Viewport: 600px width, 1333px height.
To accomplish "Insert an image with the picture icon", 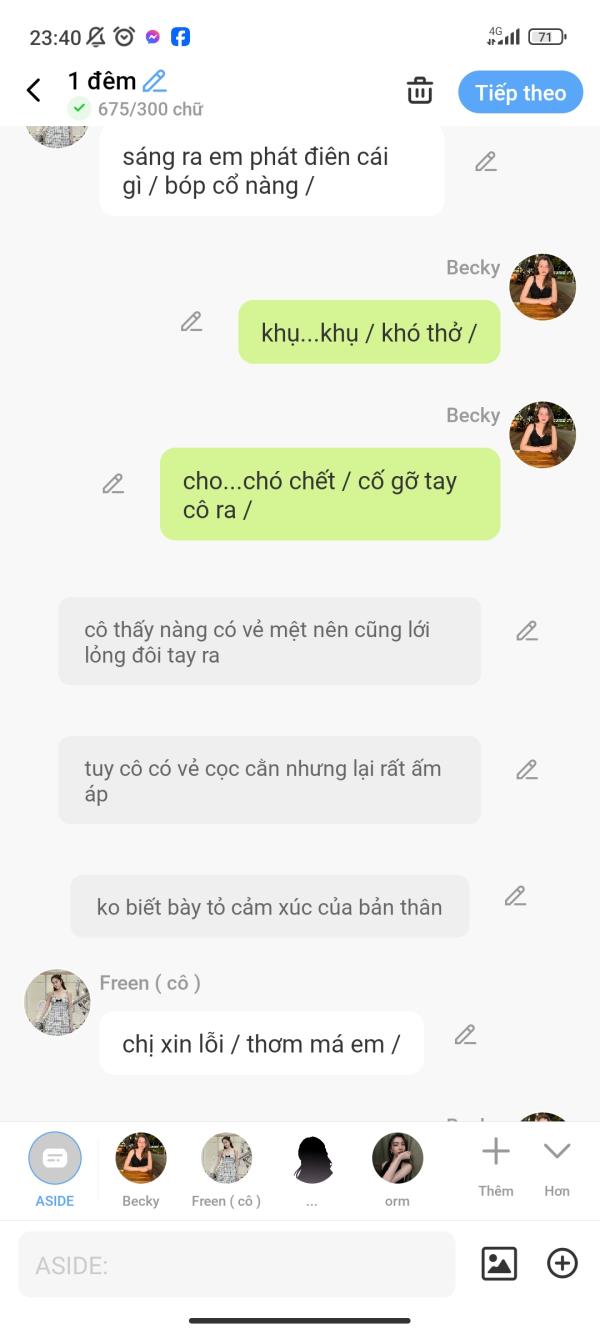I will point(499,1264).
